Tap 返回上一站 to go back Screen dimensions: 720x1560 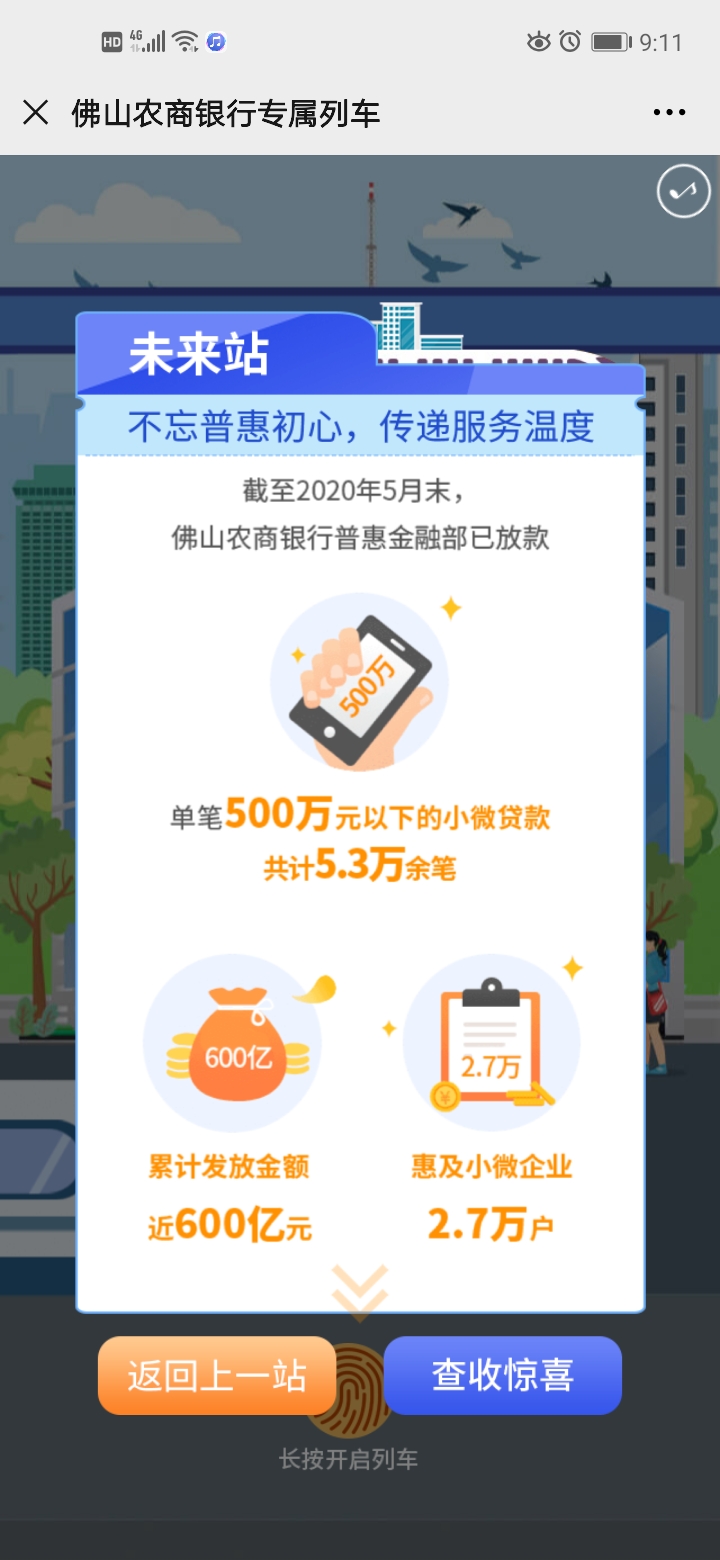tap(217, 1376)
